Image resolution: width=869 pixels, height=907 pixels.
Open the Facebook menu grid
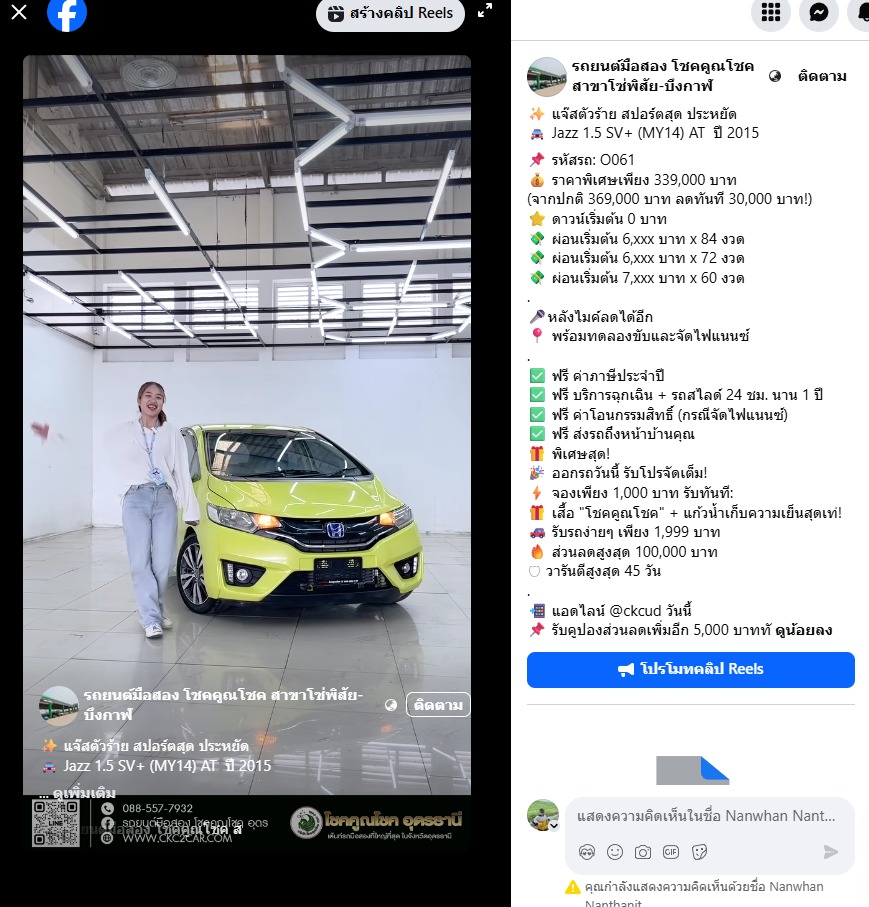[x=770, y=12]
